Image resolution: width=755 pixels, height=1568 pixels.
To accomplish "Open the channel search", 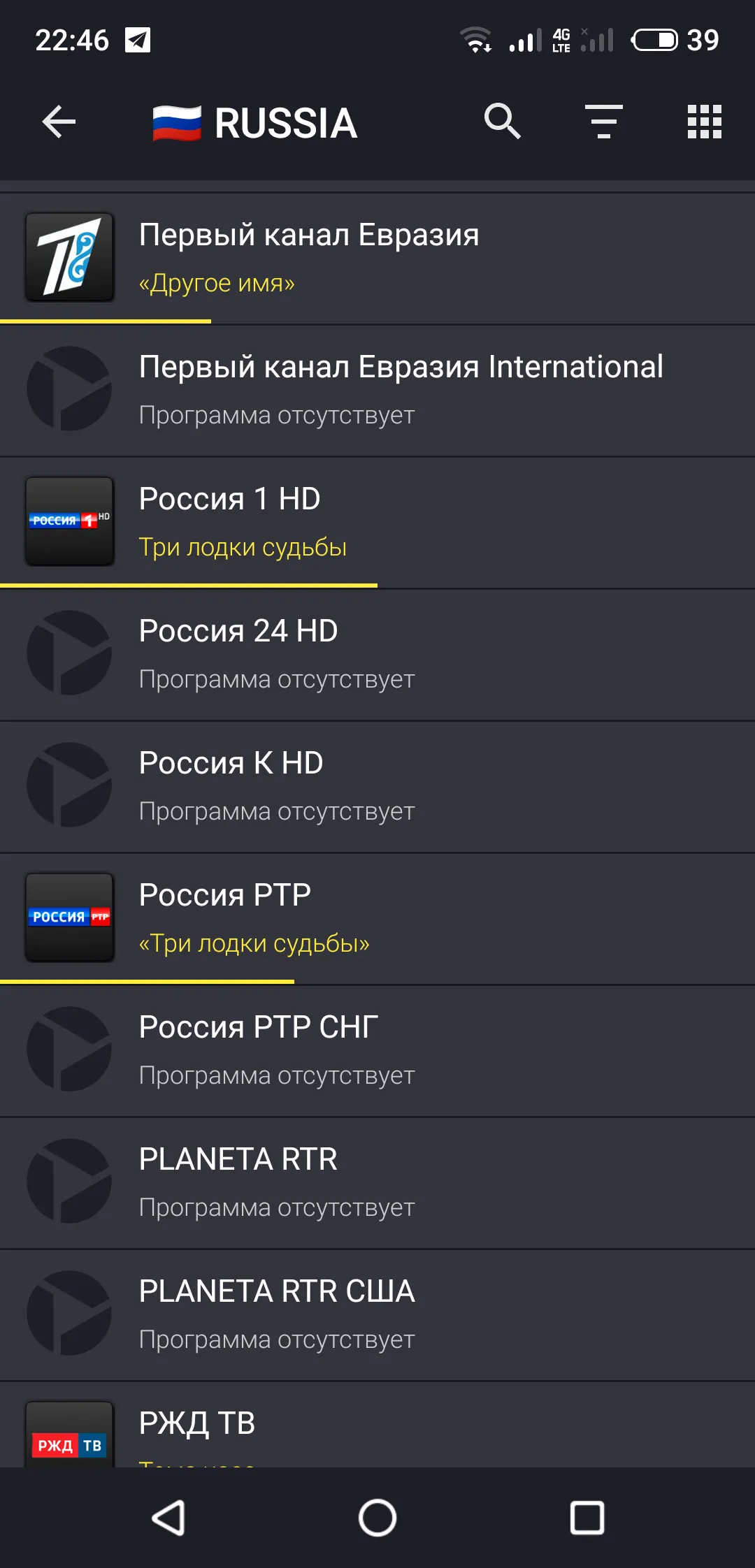I will click(x=503, y=122).
